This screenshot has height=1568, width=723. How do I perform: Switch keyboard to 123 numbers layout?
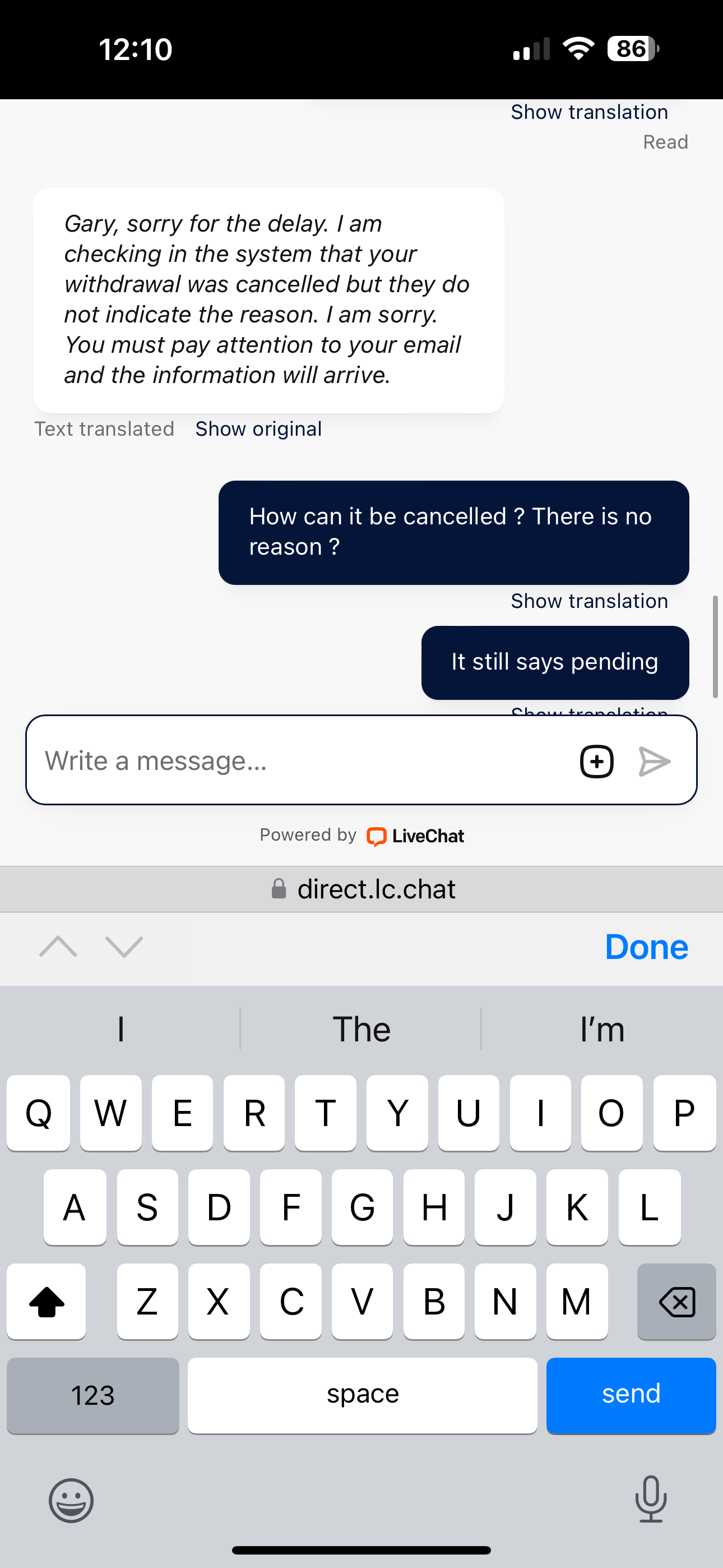(x=92, y=1395)
